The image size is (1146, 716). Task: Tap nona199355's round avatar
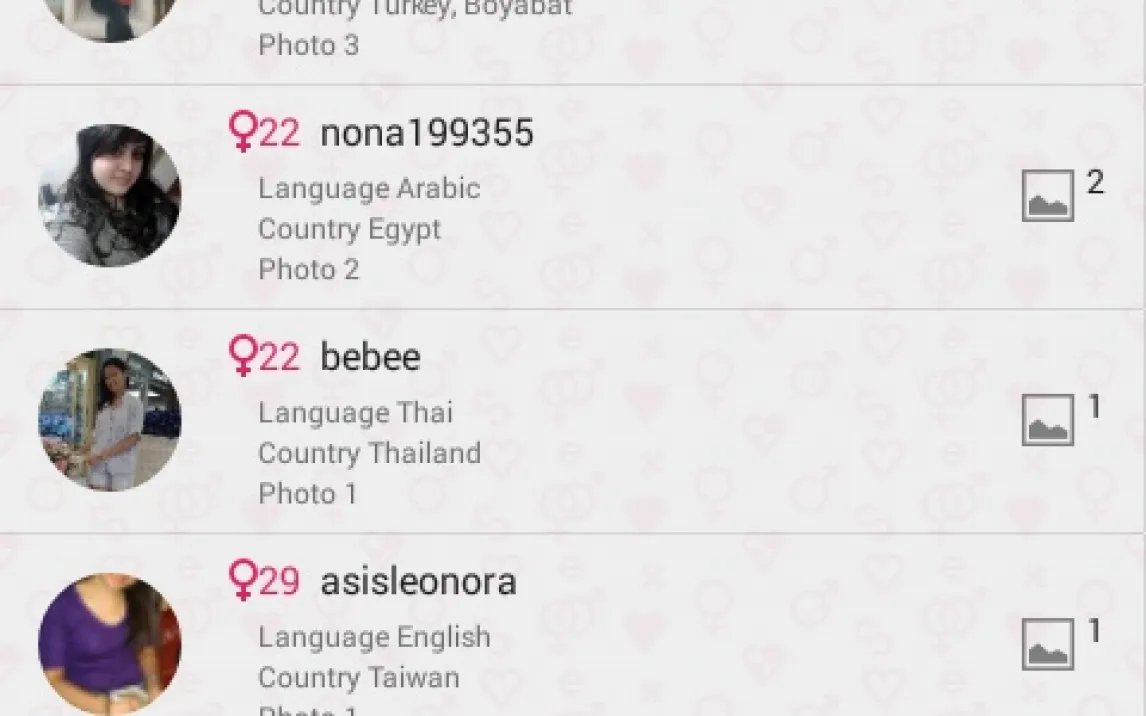point(110,196)
